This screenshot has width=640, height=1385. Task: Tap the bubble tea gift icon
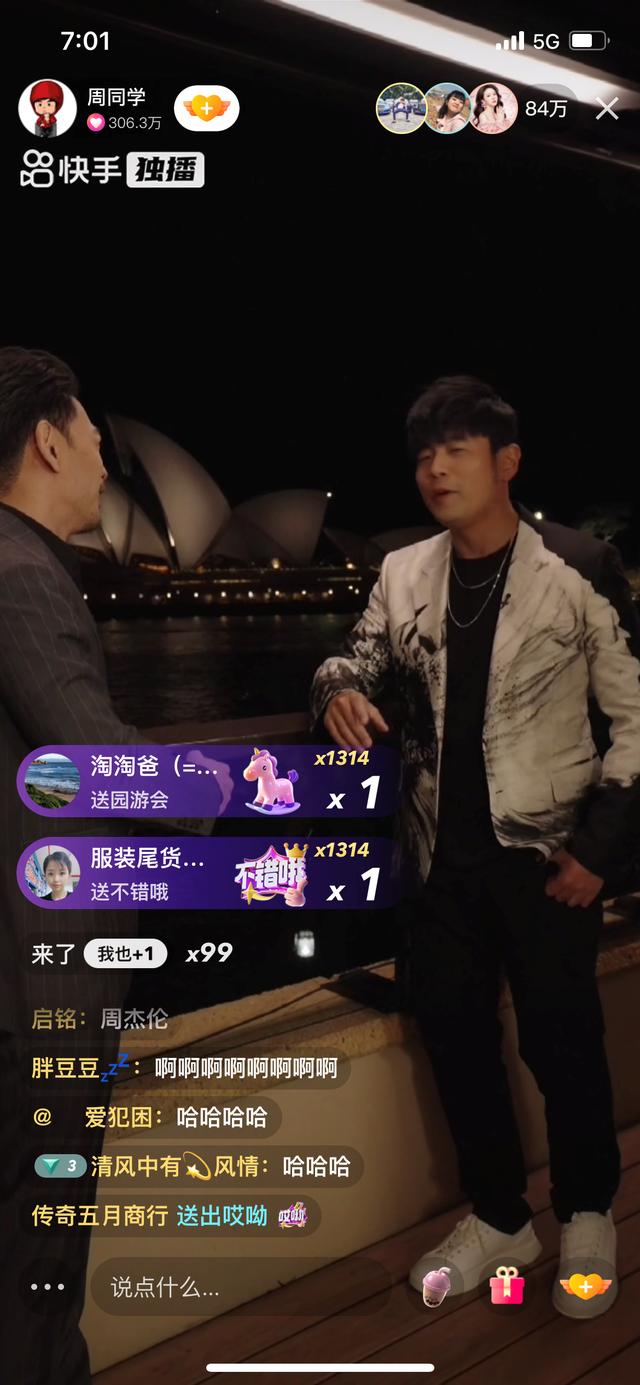436,1286
